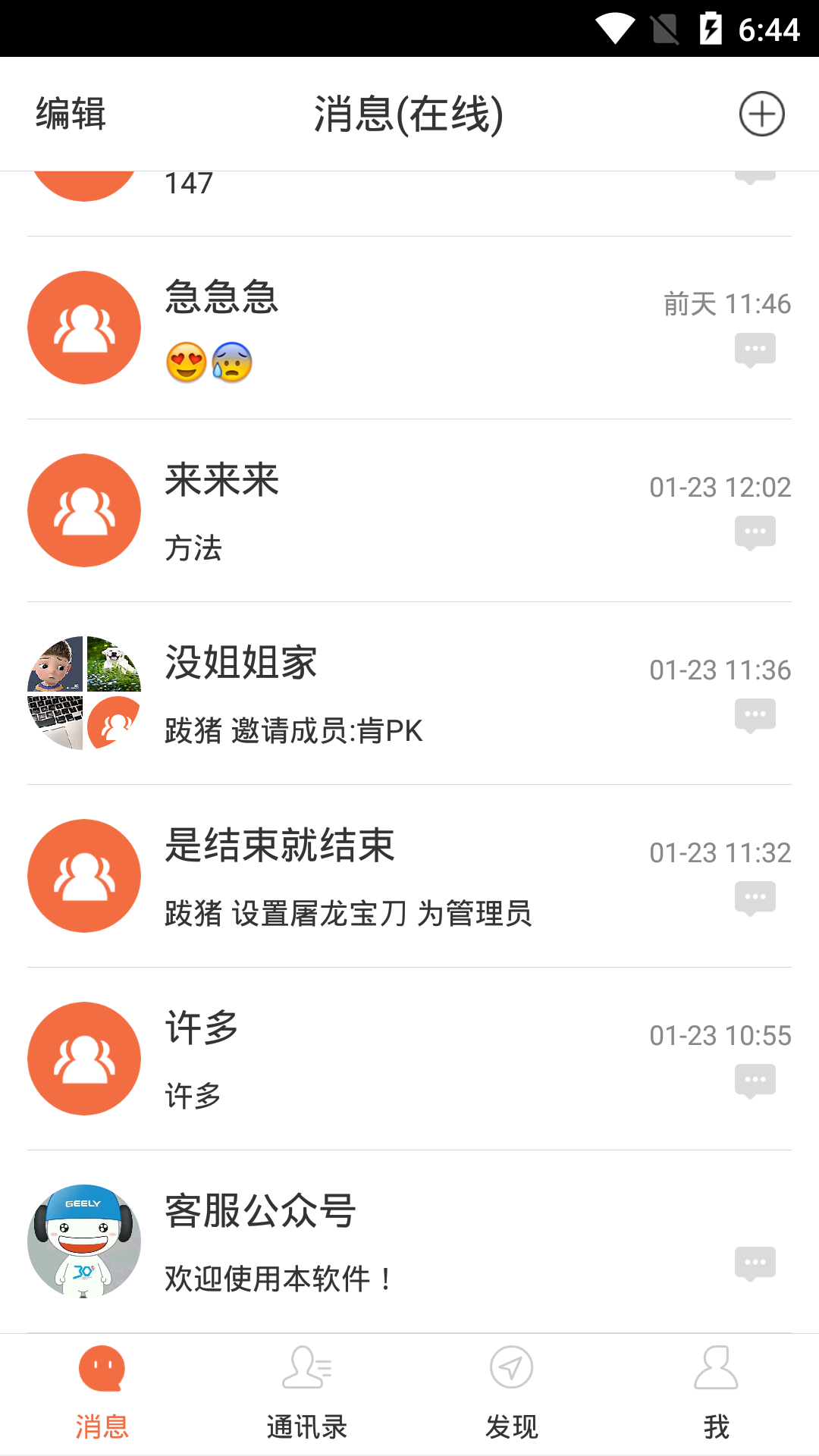Open the 是结束就结束 group chat

click(x=409, y=876)
